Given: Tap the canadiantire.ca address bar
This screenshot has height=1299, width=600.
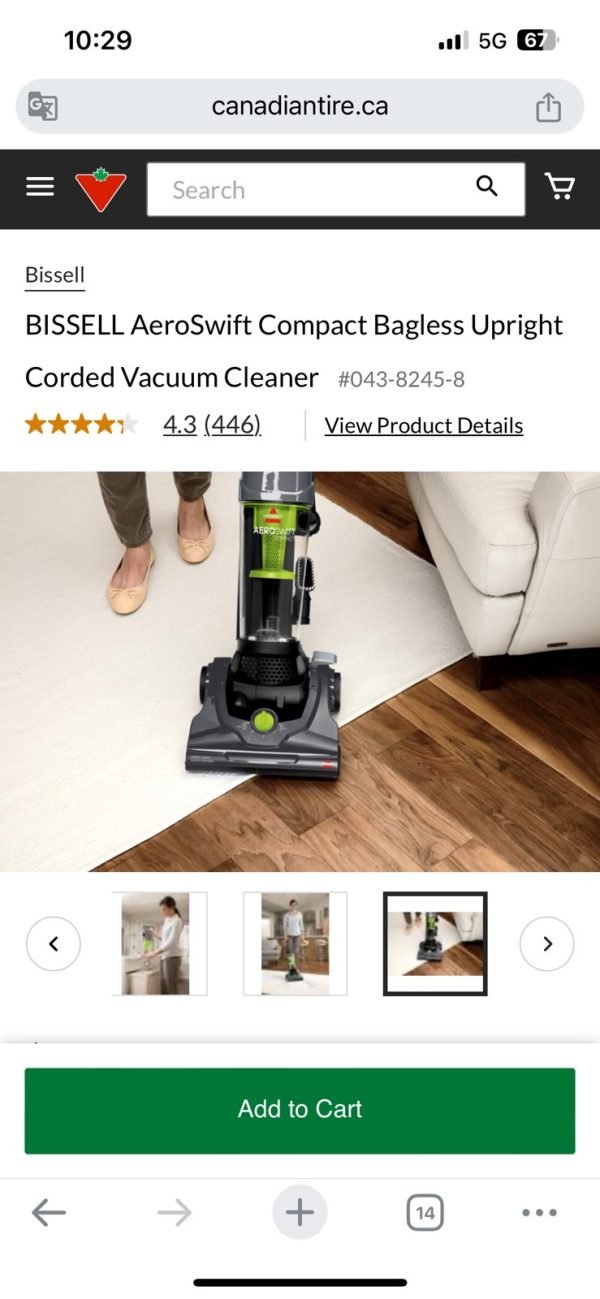Looking at the screenshot, I should 300,107.
